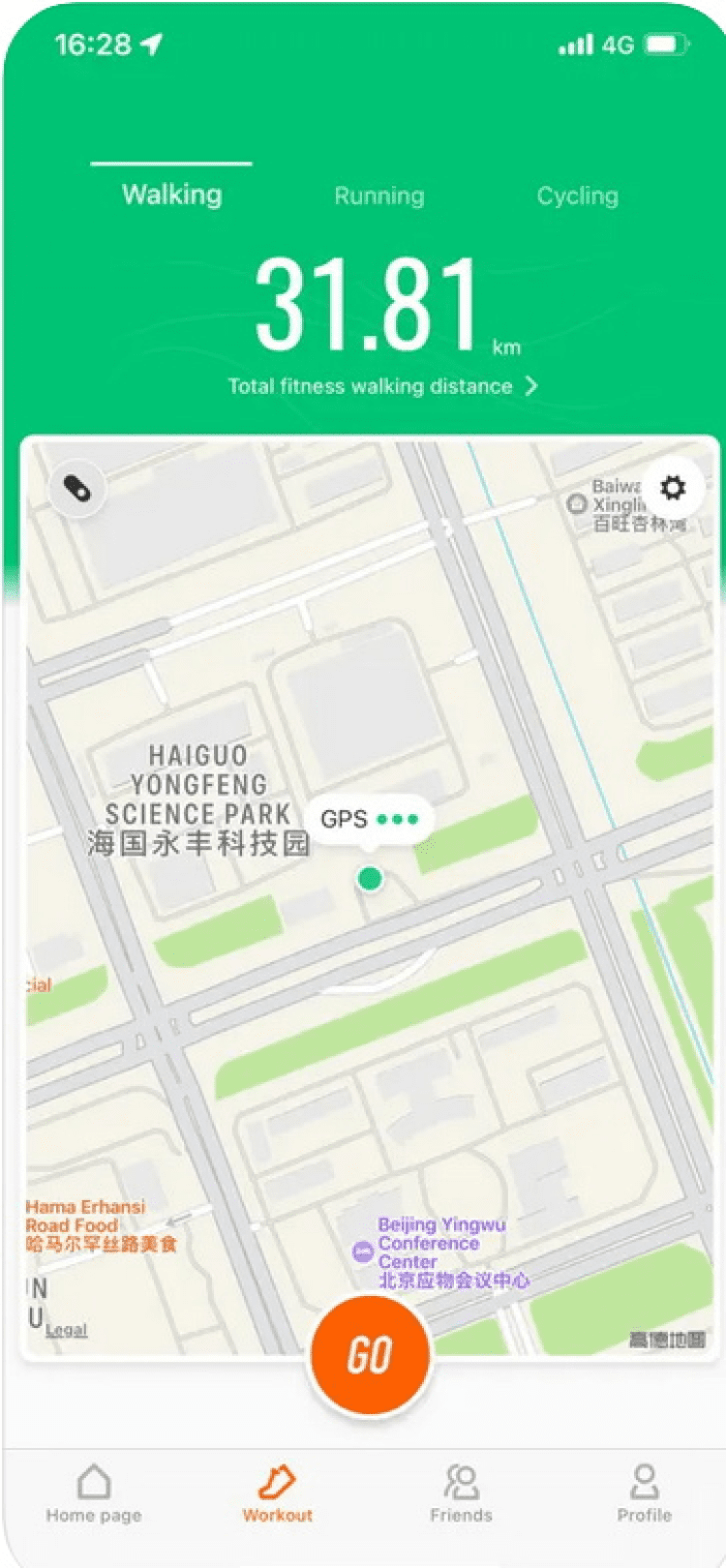
Task: Open the workout settings gear
Action: [673, 488]
